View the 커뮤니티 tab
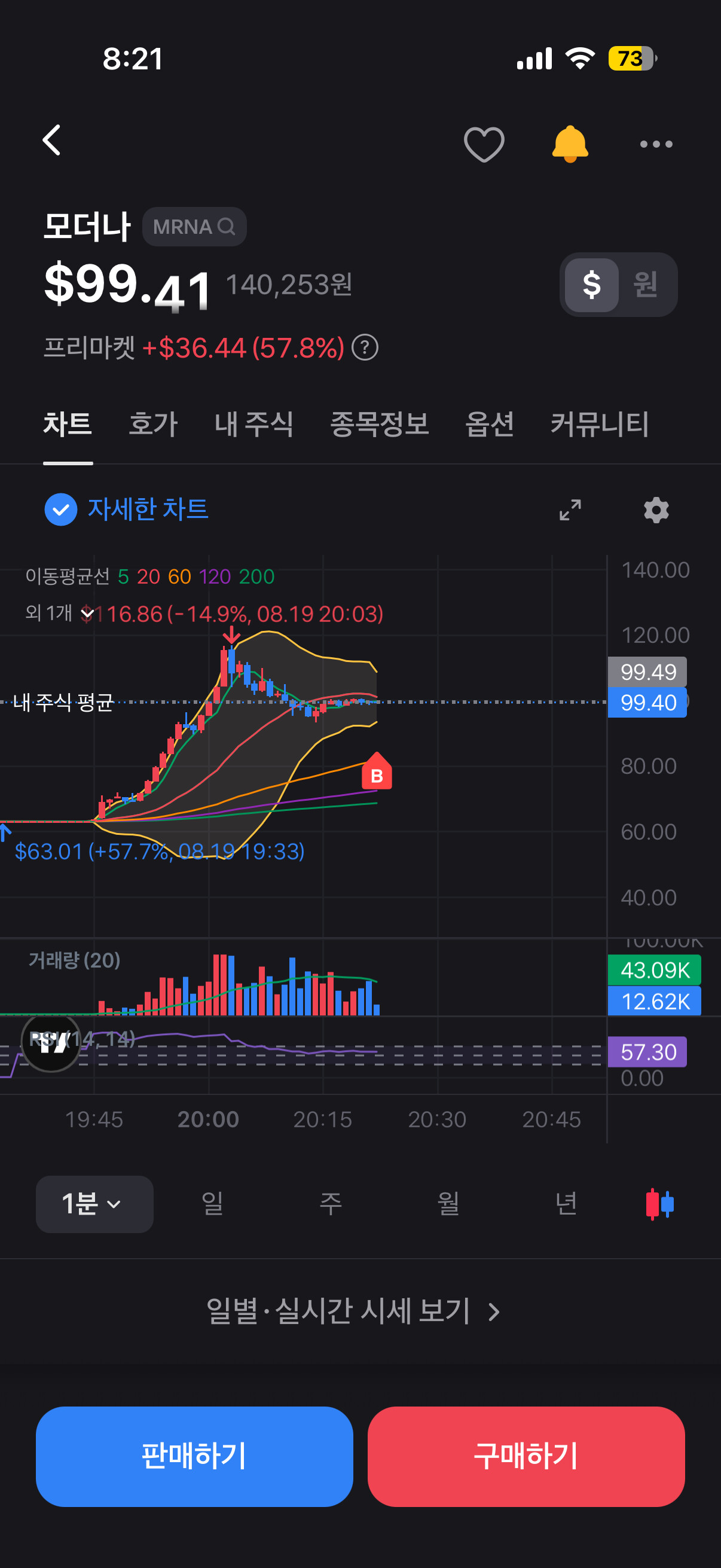The height and width of the screenshot is (1568, 721). click(599, 423)
